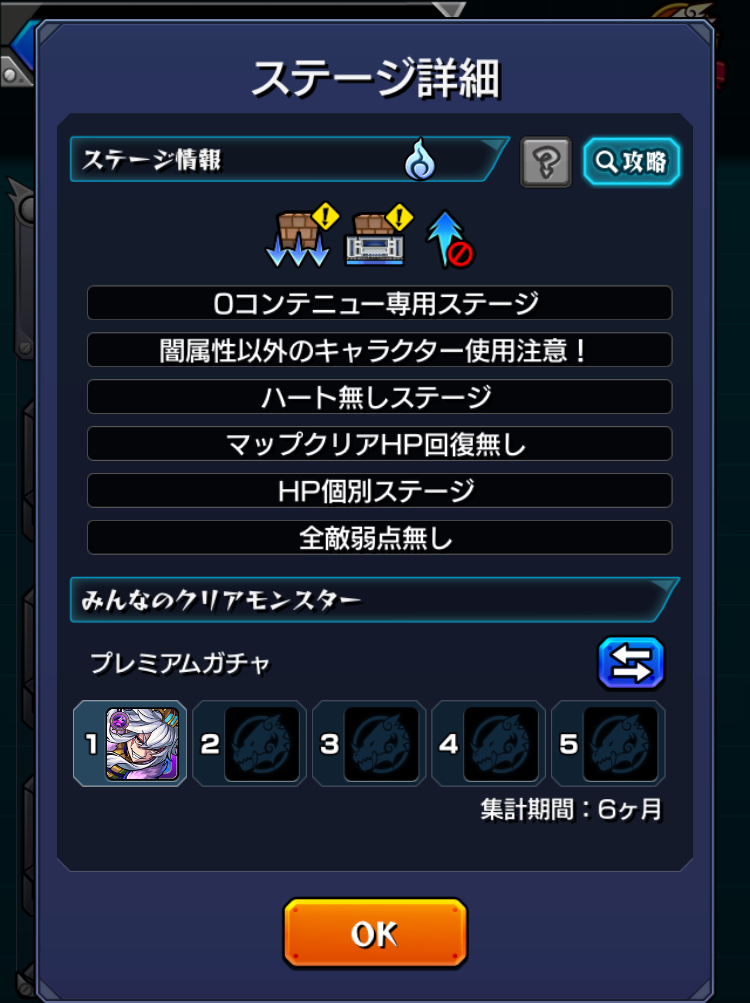View the rank 1 clear monster
The width and height of the screenshot is (750, 1003).
pos(141,744)
